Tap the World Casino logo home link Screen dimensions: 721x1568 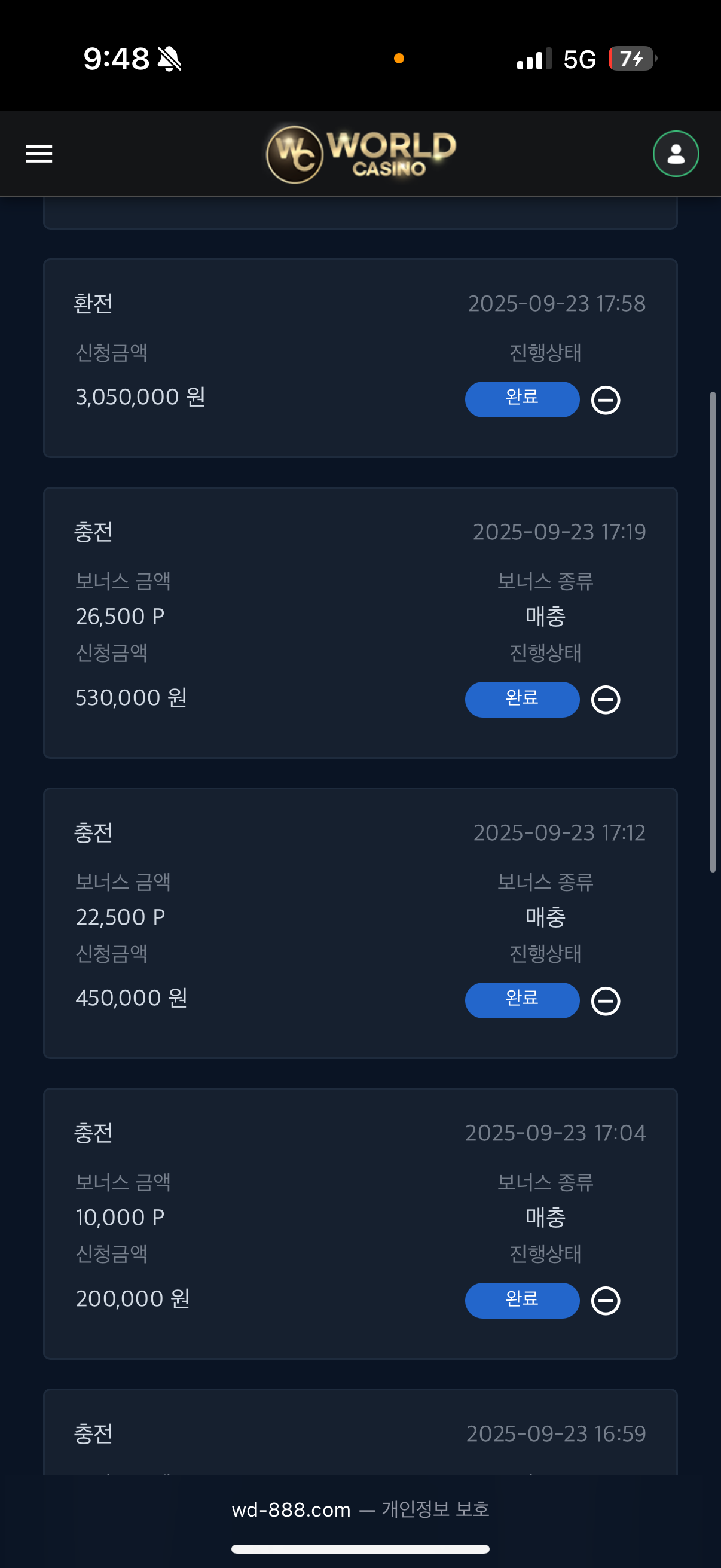click(x=361, y=154)
